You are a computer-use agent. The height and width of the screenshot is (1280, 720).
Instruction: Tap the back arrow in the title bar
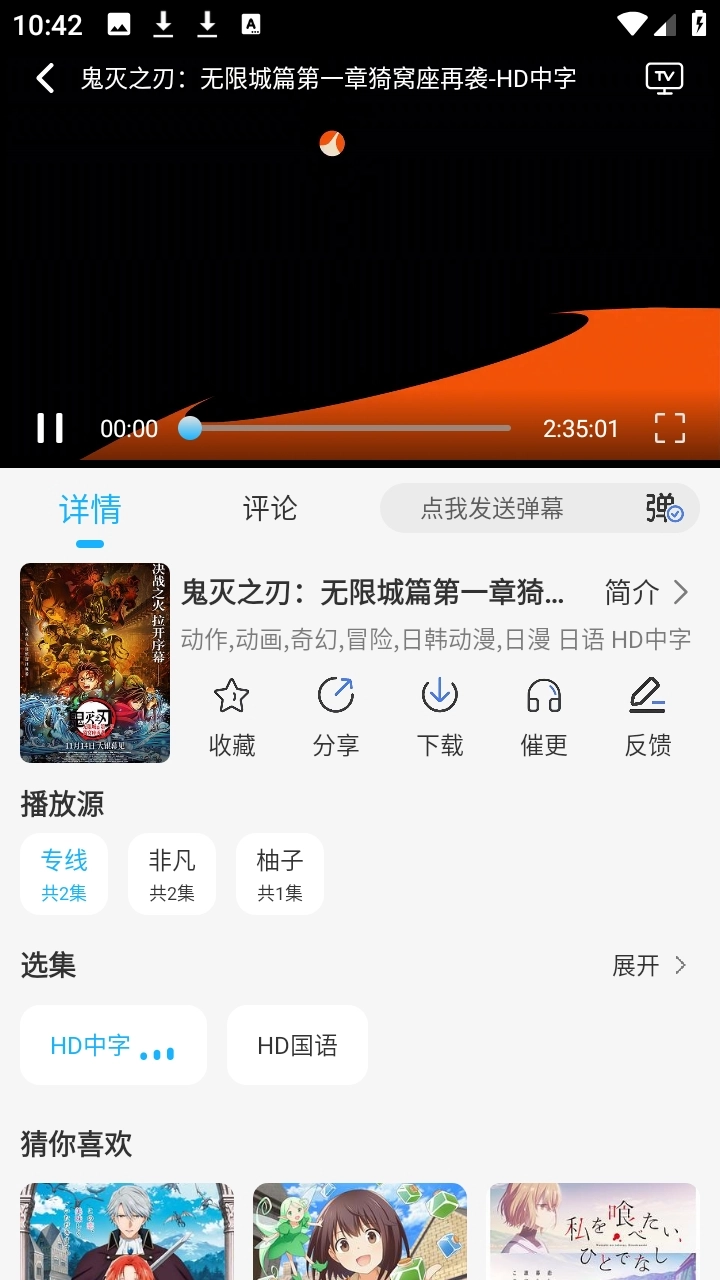click(x=43, y=77)
